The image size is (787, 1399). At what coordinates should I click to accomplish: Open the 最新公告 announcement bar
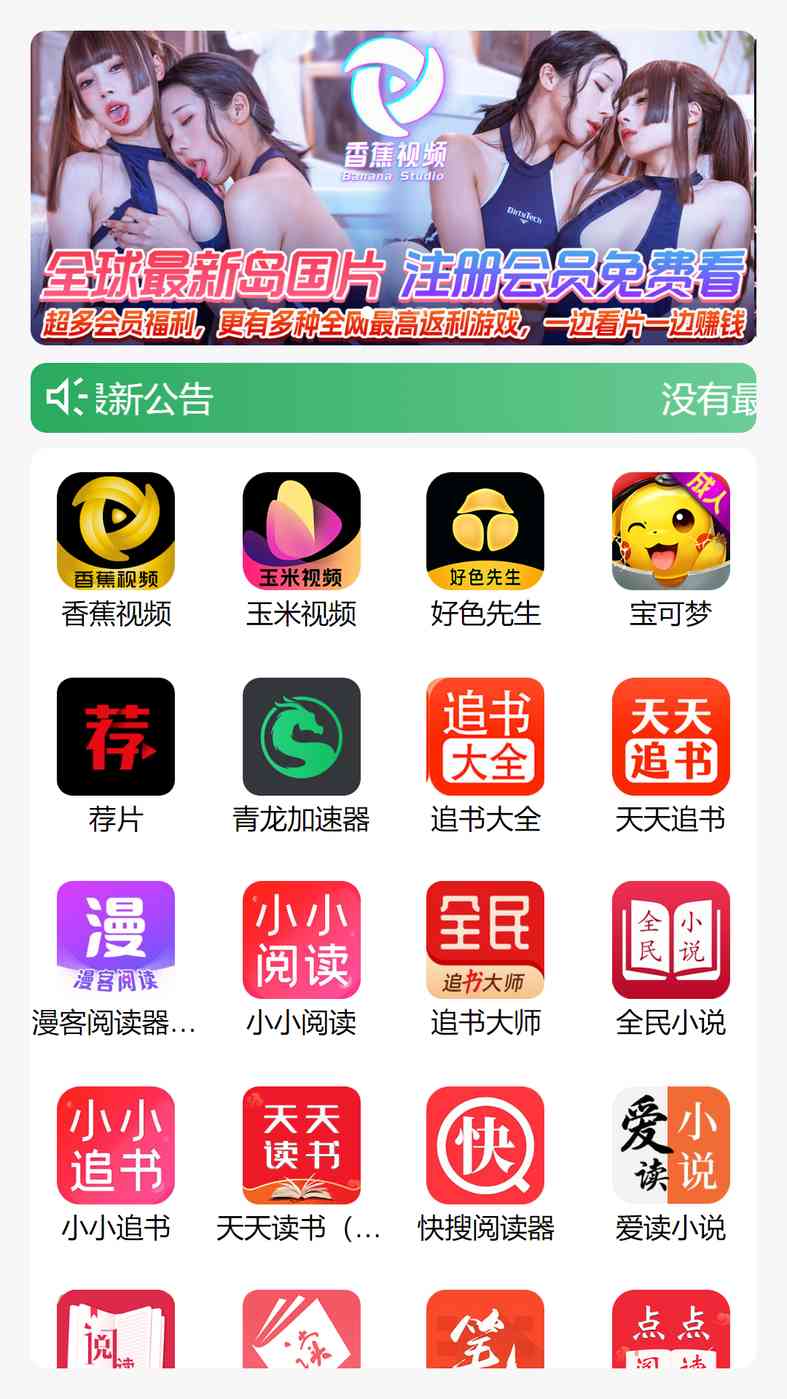(393, 398)
